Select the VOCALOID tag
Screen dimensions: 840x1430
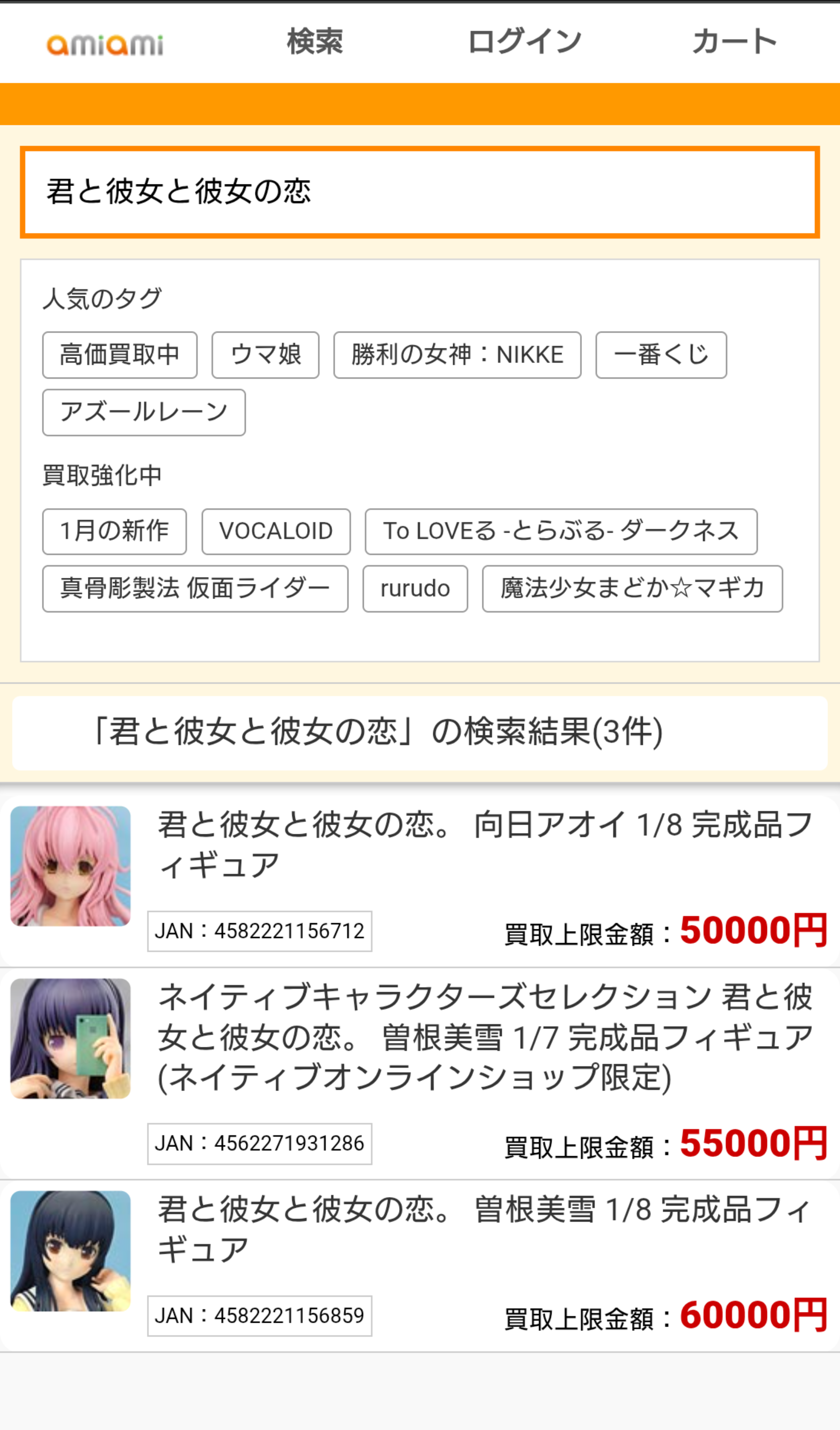tap(276, 532)
